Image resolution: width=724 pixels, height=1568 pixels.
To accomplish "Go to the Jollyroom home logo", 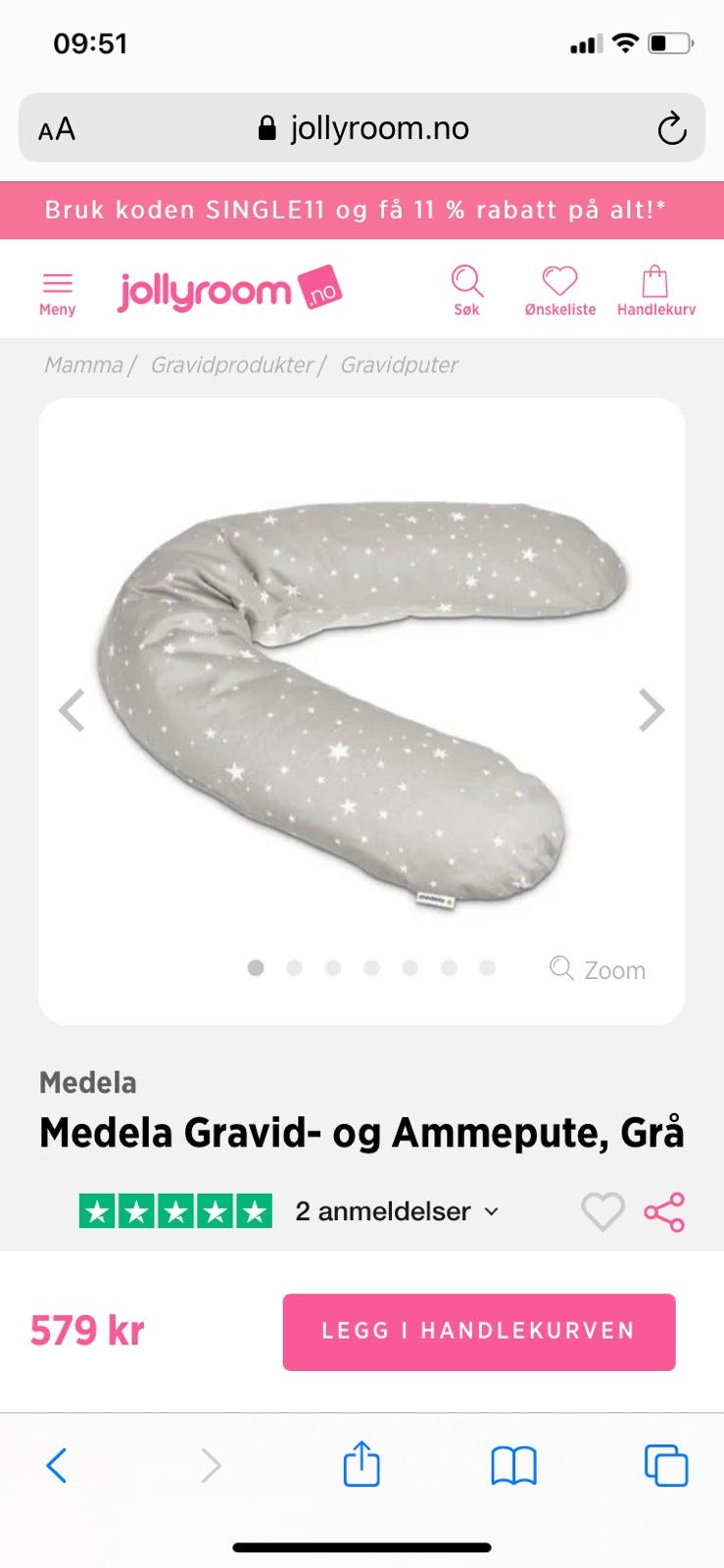I will [229, 290].
